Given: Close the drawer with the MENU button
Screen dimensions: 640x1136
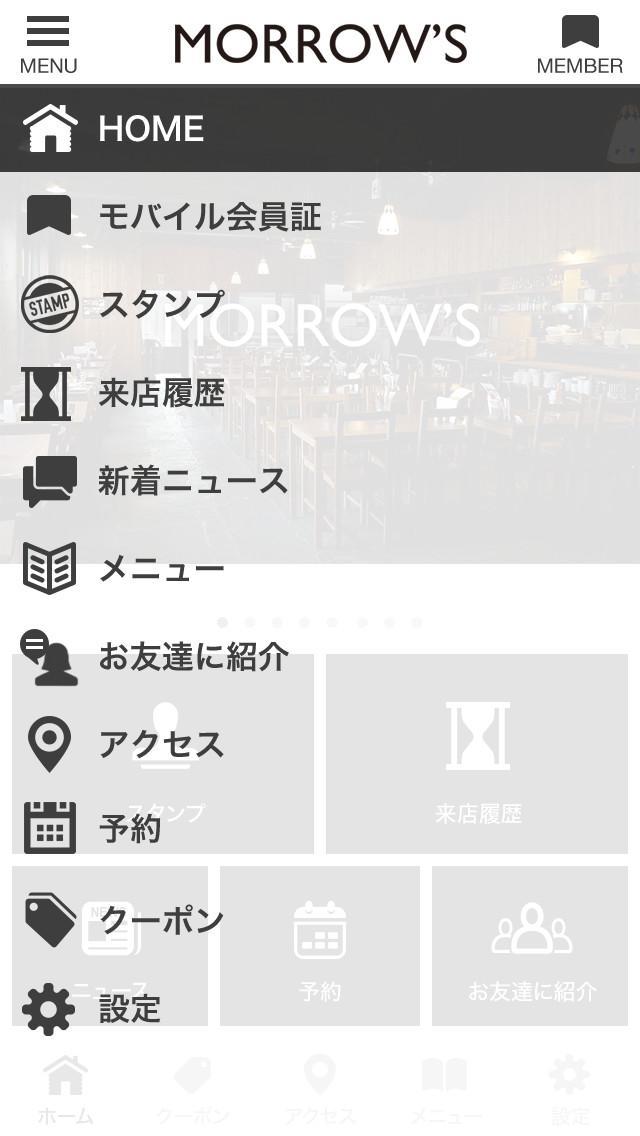Looking at the screenshot, I should [x=48, y=44].
